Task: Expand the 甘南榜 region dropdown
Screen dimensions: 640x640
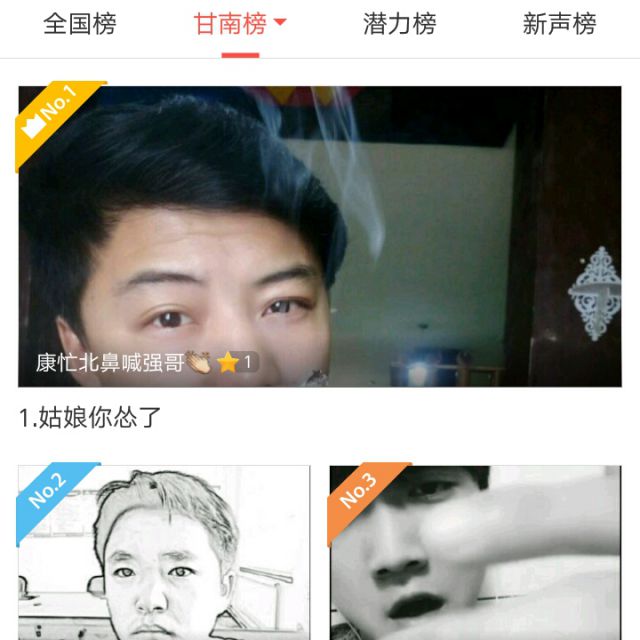Action: click(240, 25)
